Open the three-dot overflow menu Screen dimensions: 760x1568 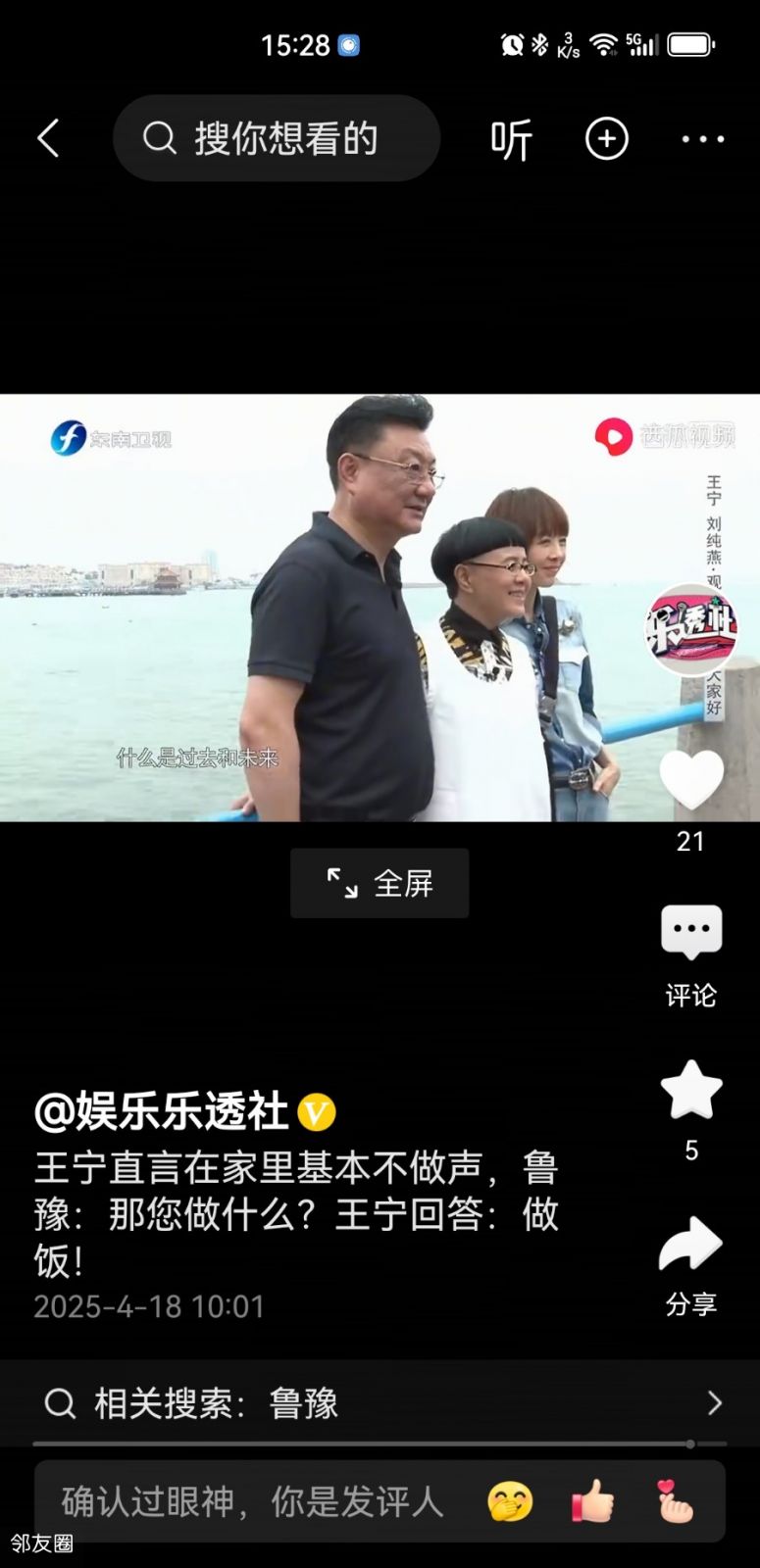702,139
